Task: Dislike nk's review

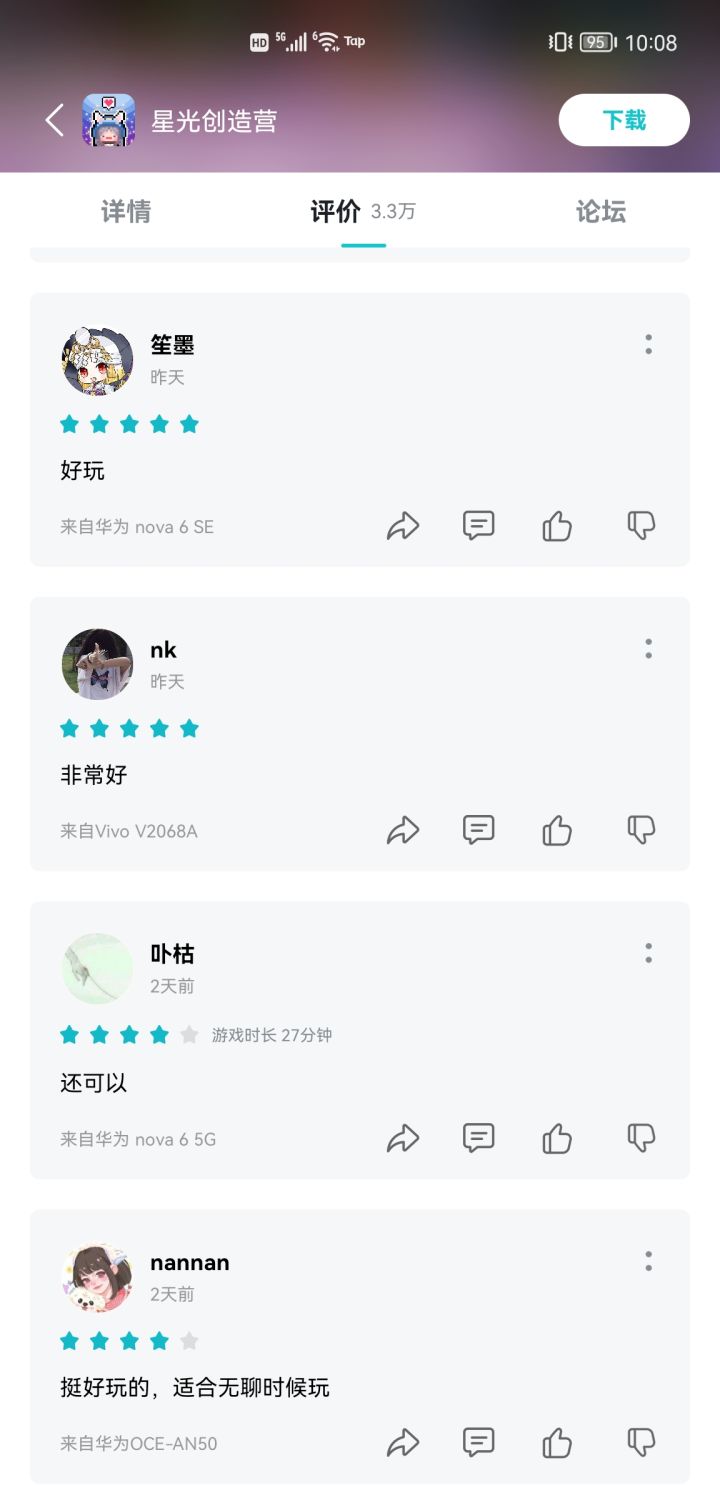Action: point(641,830)
